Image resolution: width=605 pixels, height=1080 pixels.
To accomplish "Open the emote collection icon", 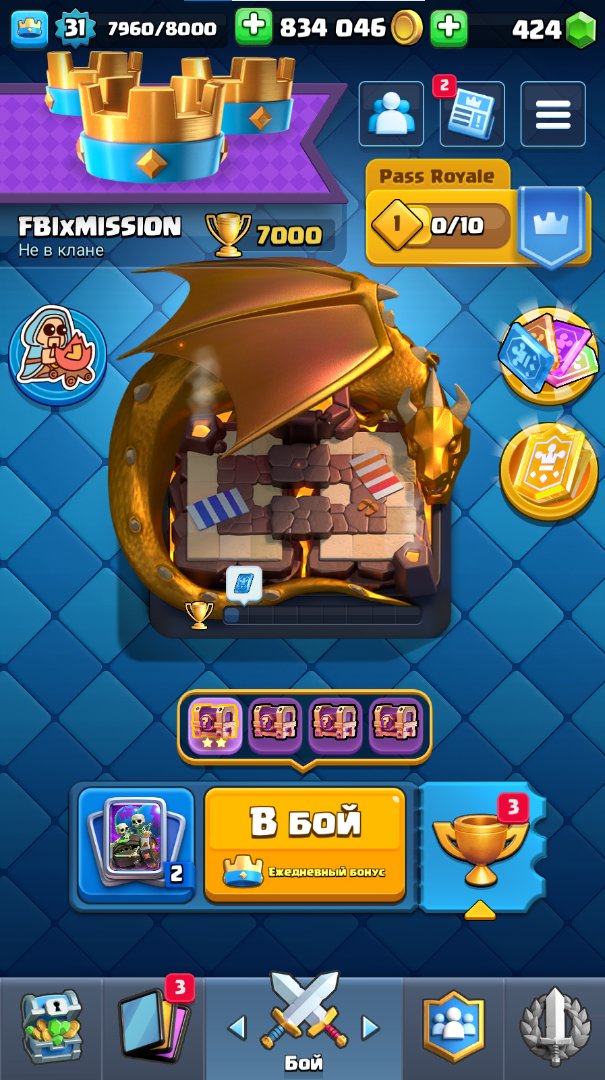I will pyautogui.click(x=57, y=352).
